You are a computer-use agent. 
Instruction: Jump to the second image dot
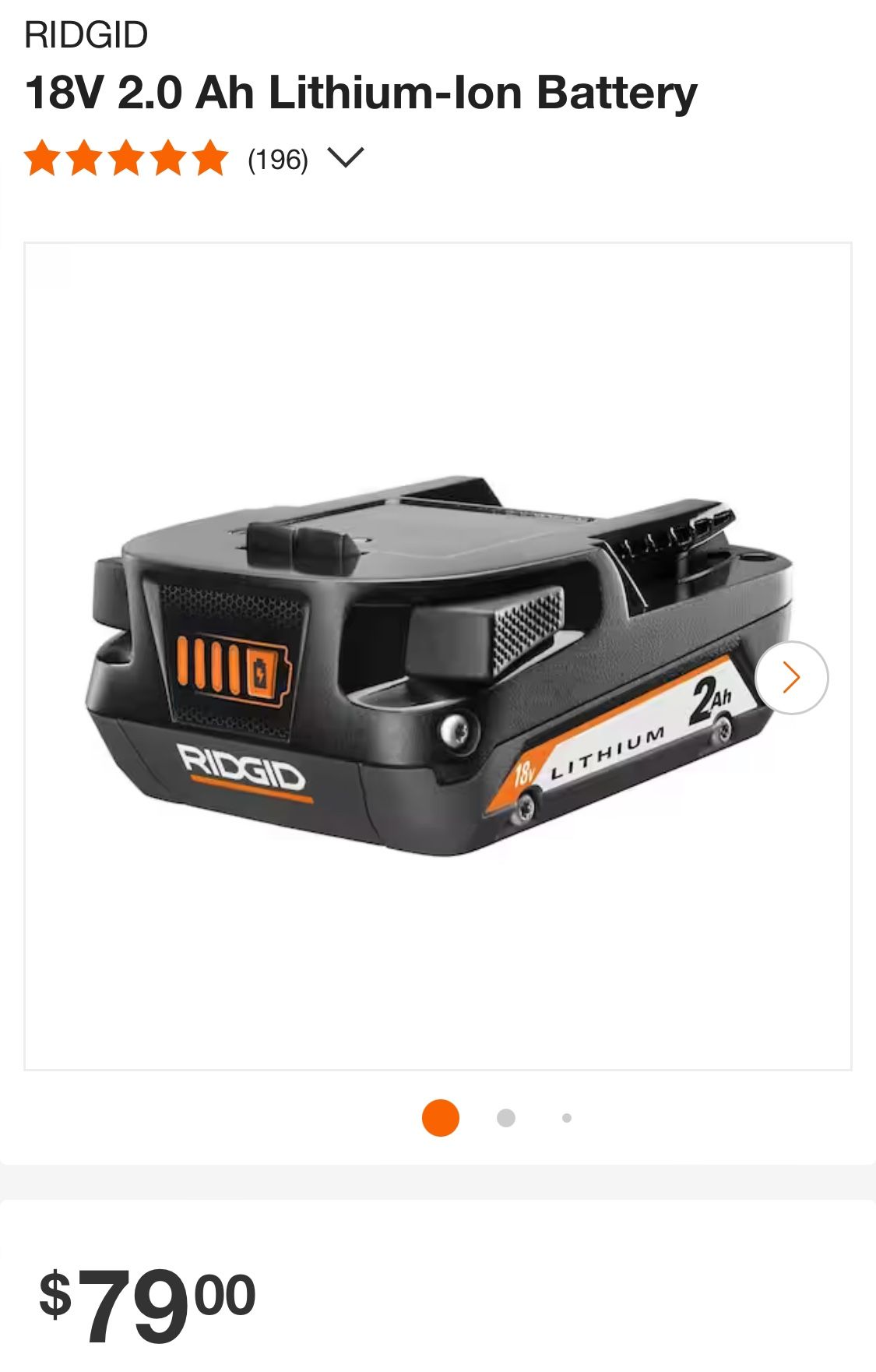click(506, 1118)
